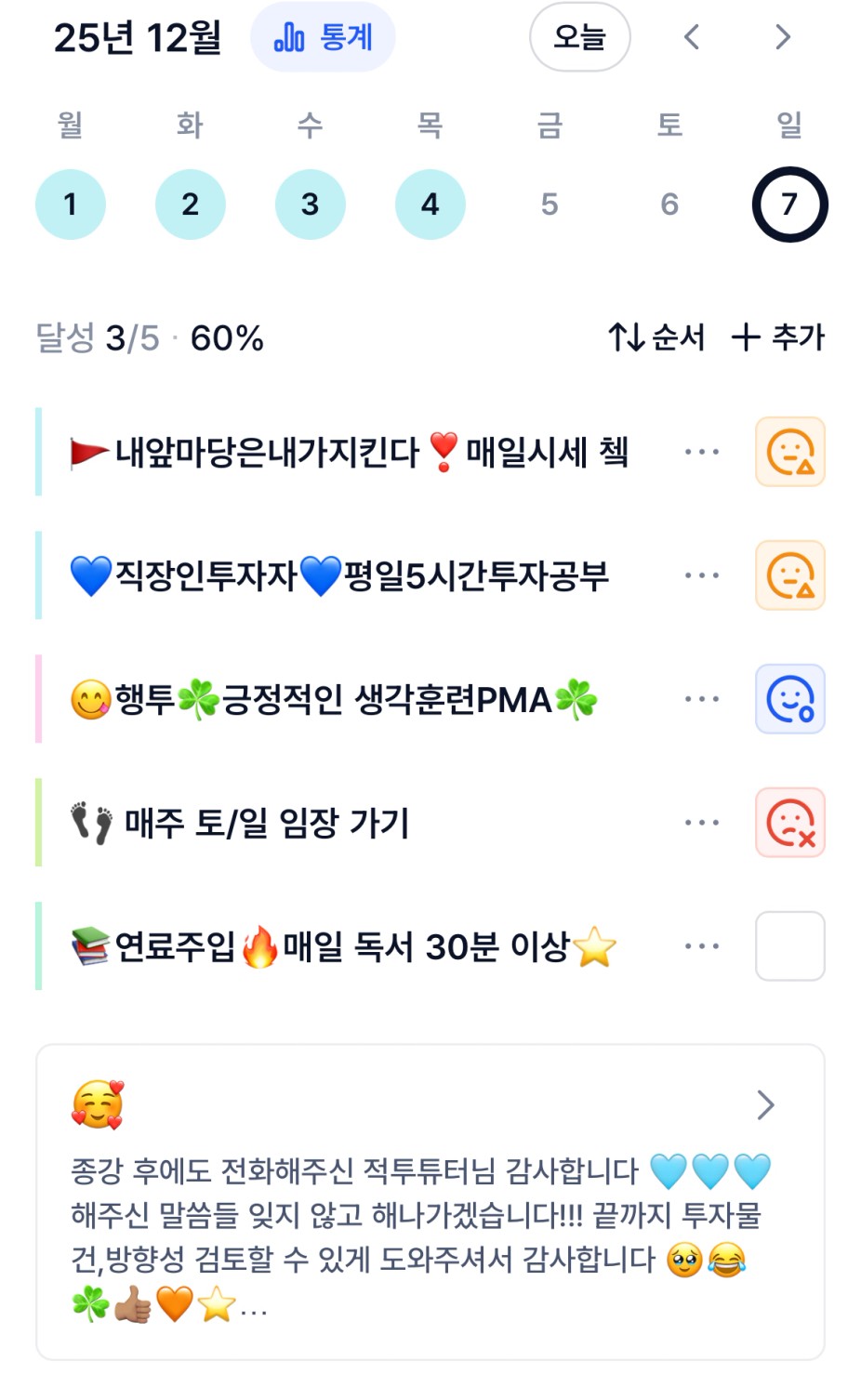Go to the previous week arrow
This screenshot has height=1400, width=861.
tap(691, 37)
